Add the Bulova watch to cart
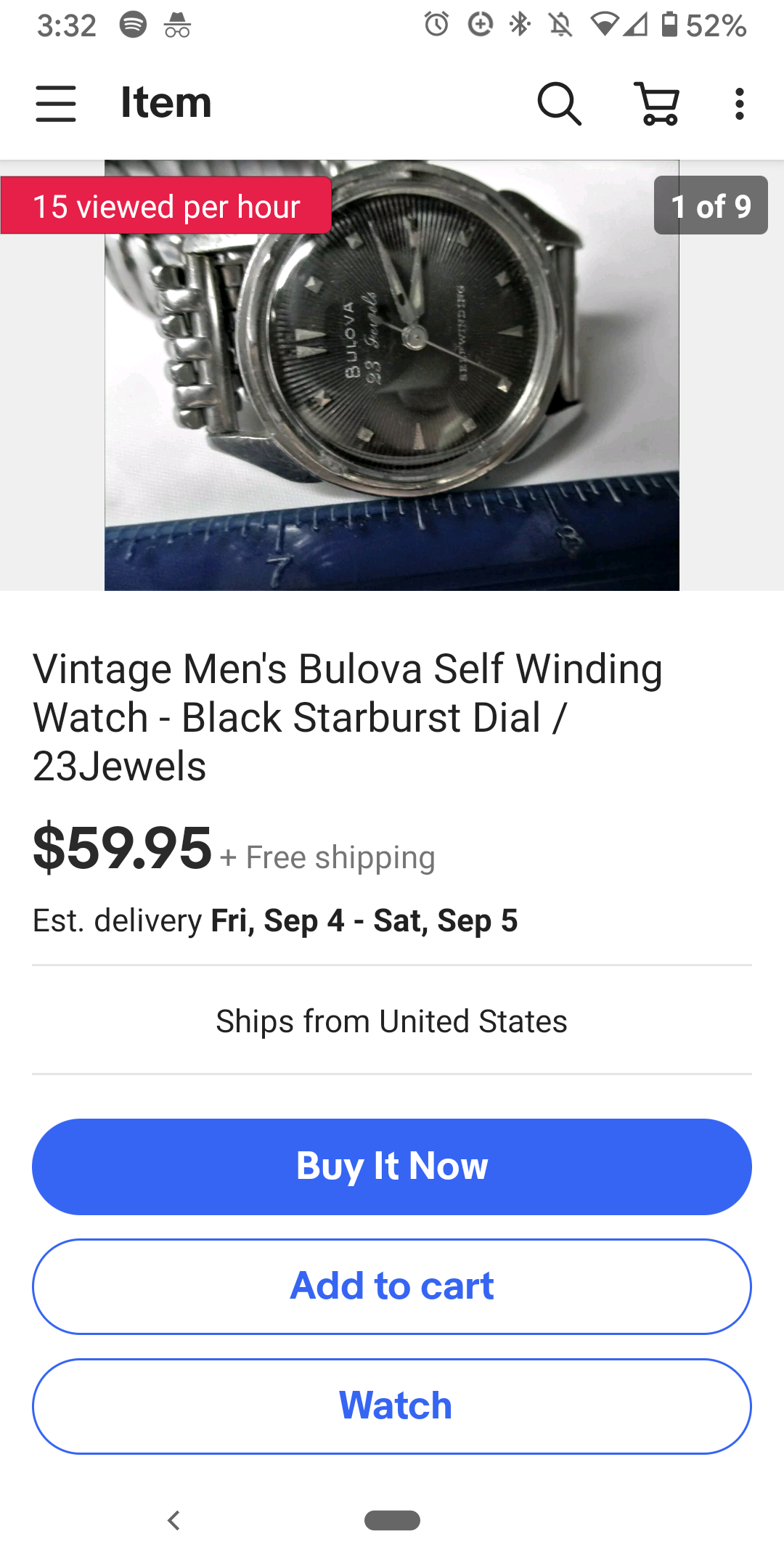Screen dimensions: 784x1568 tap(392, 1286)
